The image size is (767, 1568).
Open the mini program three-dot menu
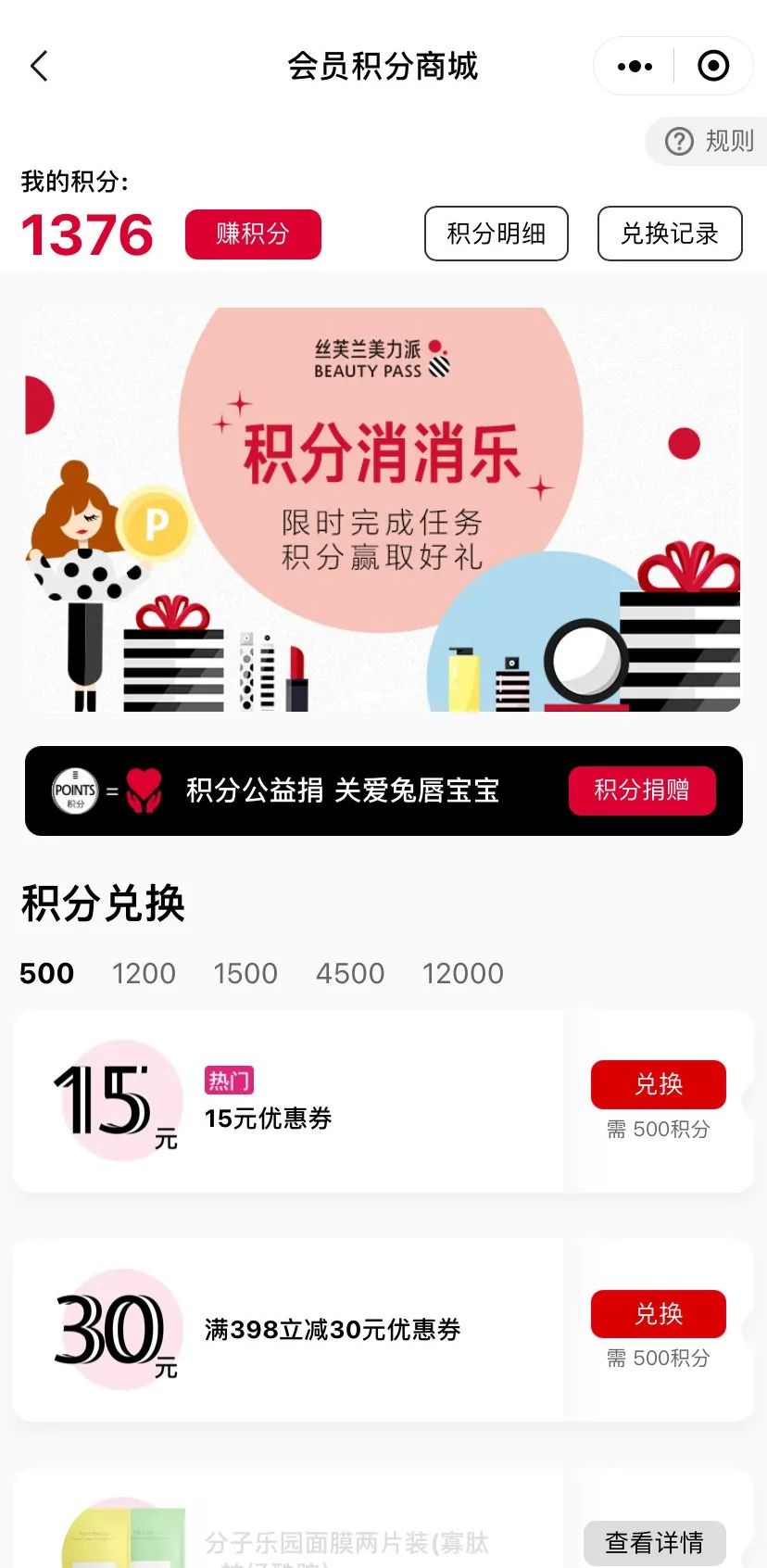point(635,67)
